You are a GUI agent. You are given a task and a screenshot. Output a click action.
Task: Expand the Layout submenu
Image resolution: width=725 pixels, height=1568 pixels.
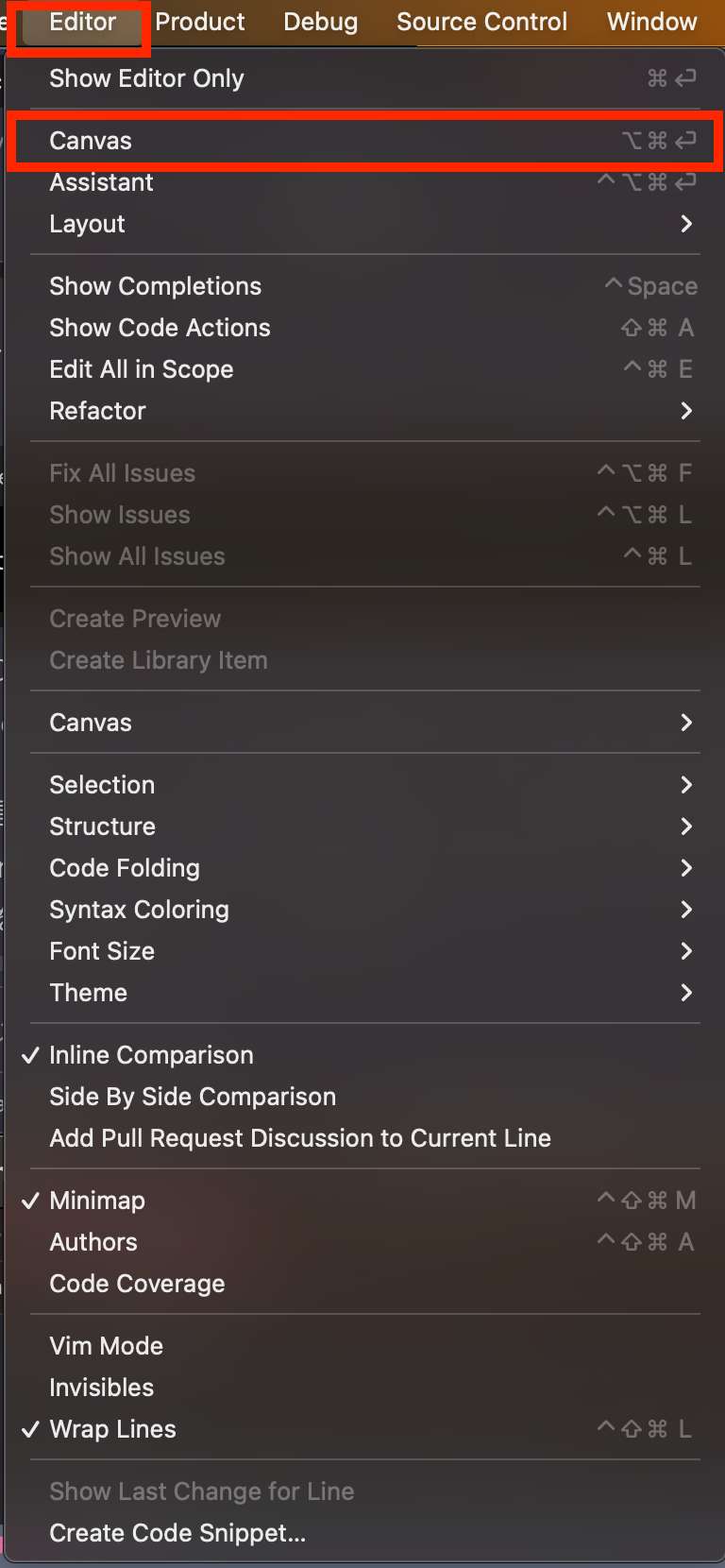coord(87,224)
